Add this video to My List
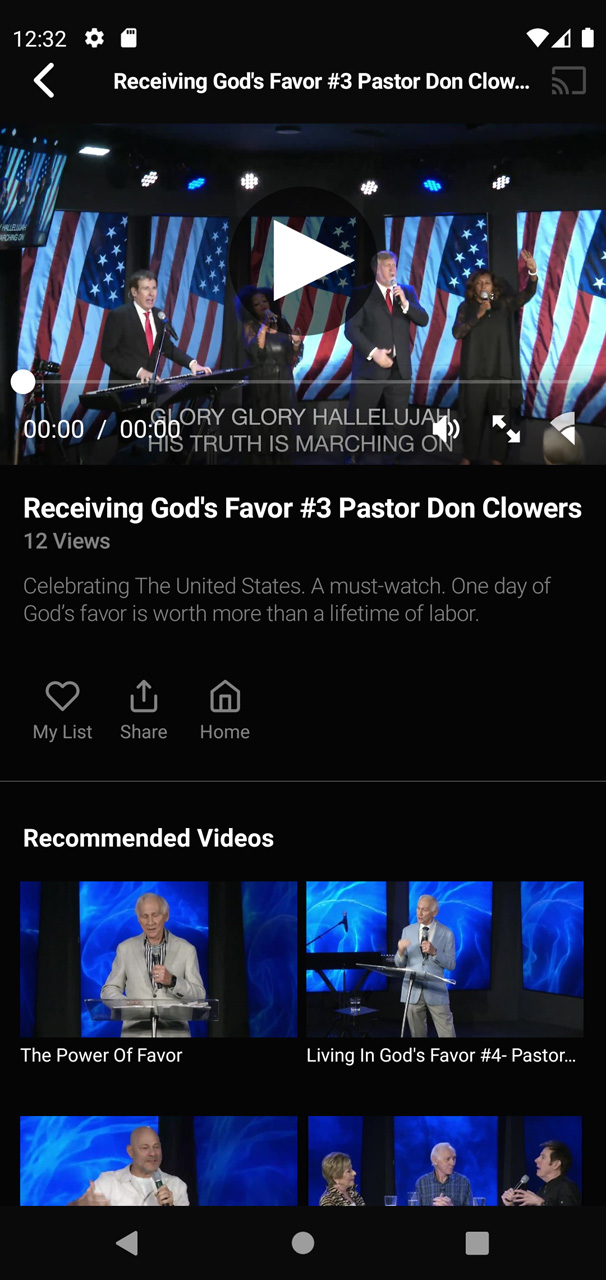The width and height of the screenshot is (606, 1280). pos(62,710)
